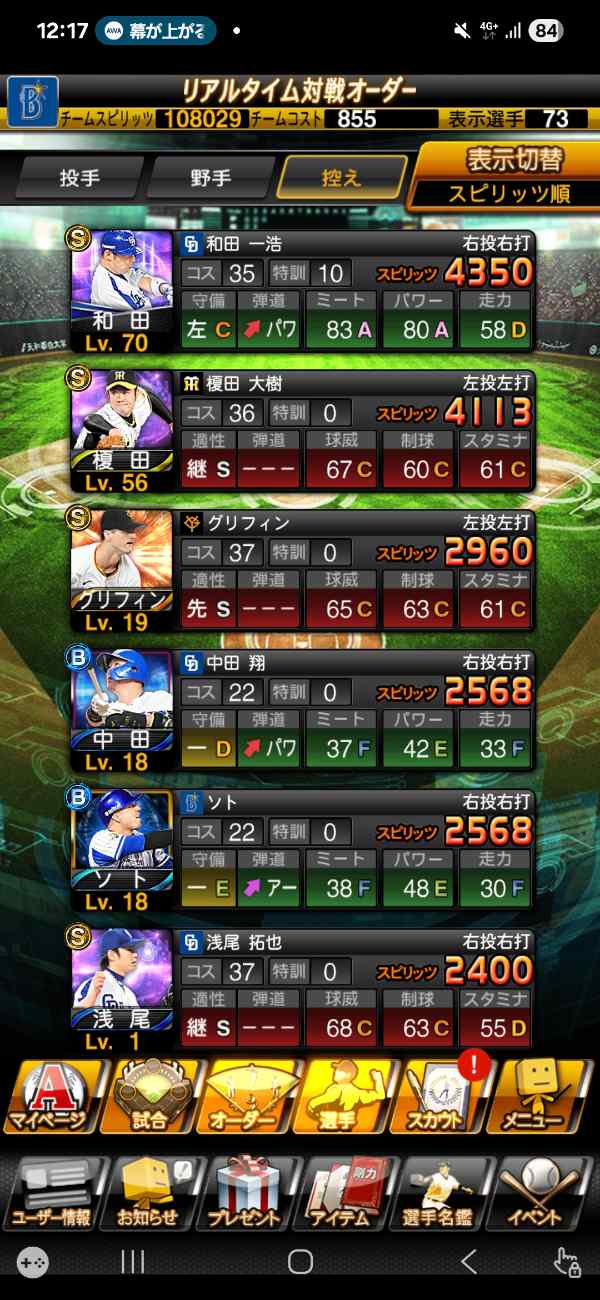Switch to the 野手 tab
Screen dimensions: 600x1300
tap(210, 178)
